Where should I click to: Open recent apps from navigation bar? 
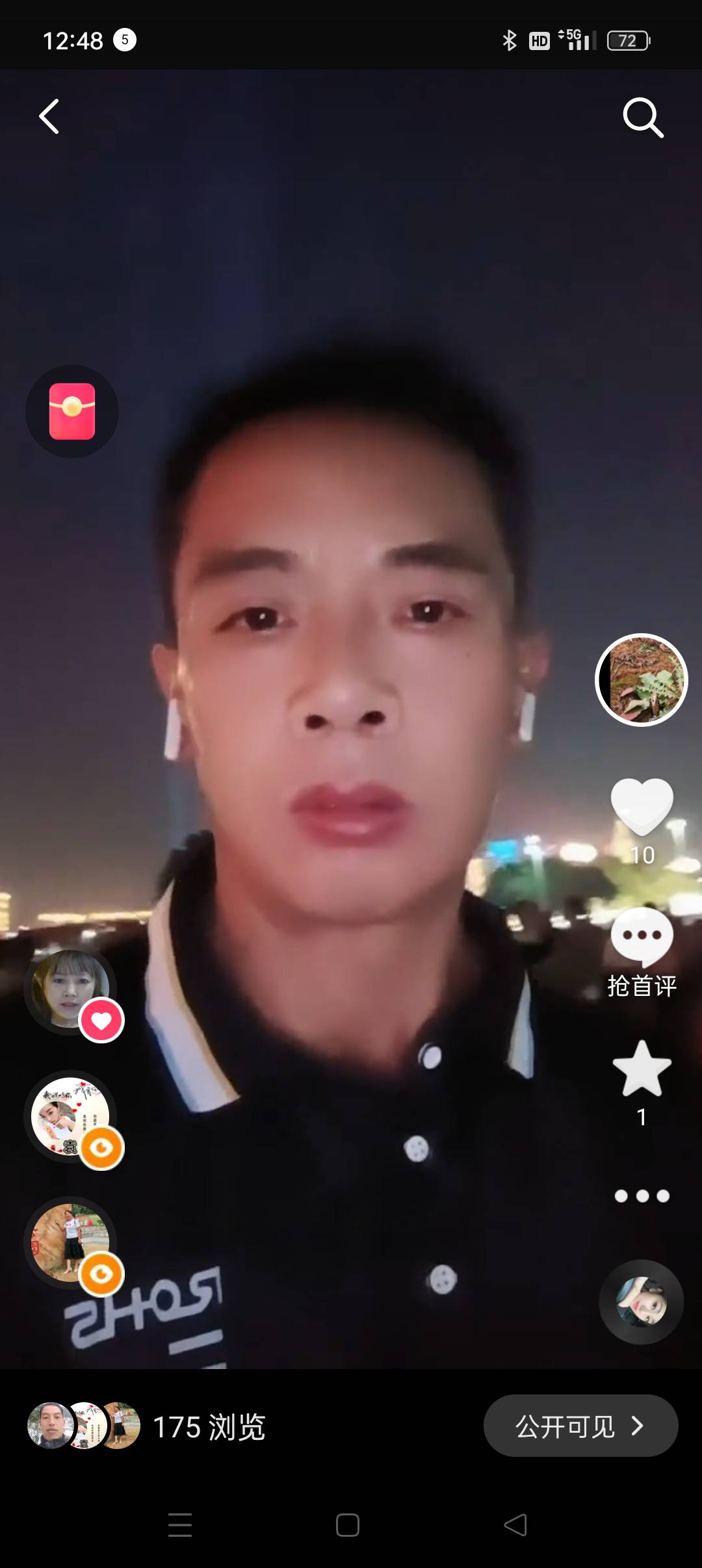coord(180,1525)
